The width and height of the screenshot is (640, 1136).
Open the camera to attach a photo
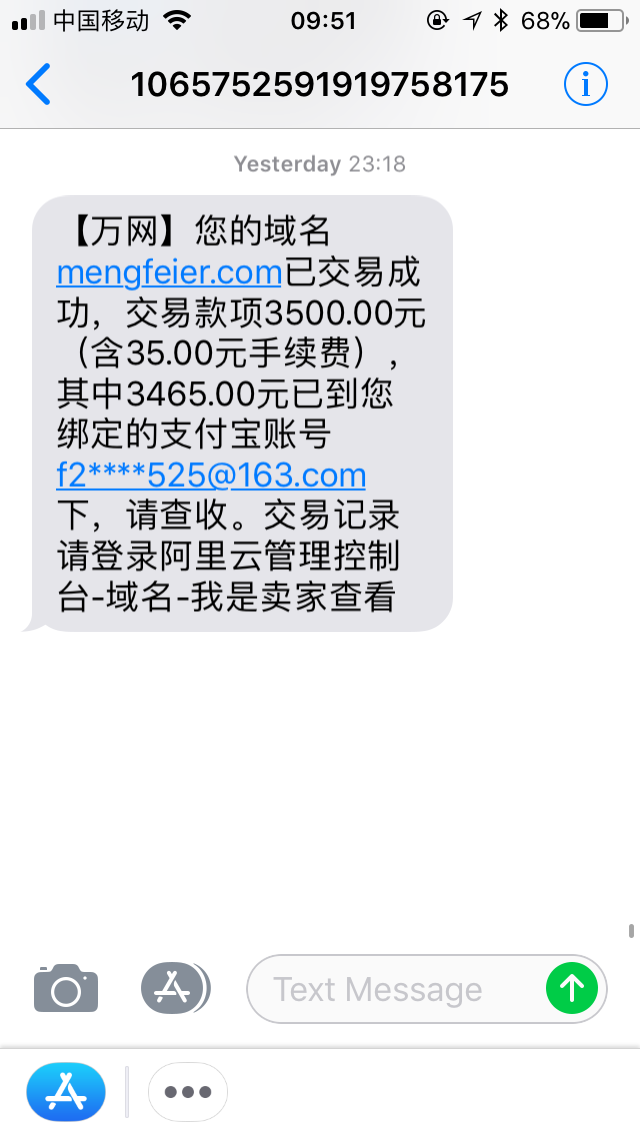tap(66, 989)
